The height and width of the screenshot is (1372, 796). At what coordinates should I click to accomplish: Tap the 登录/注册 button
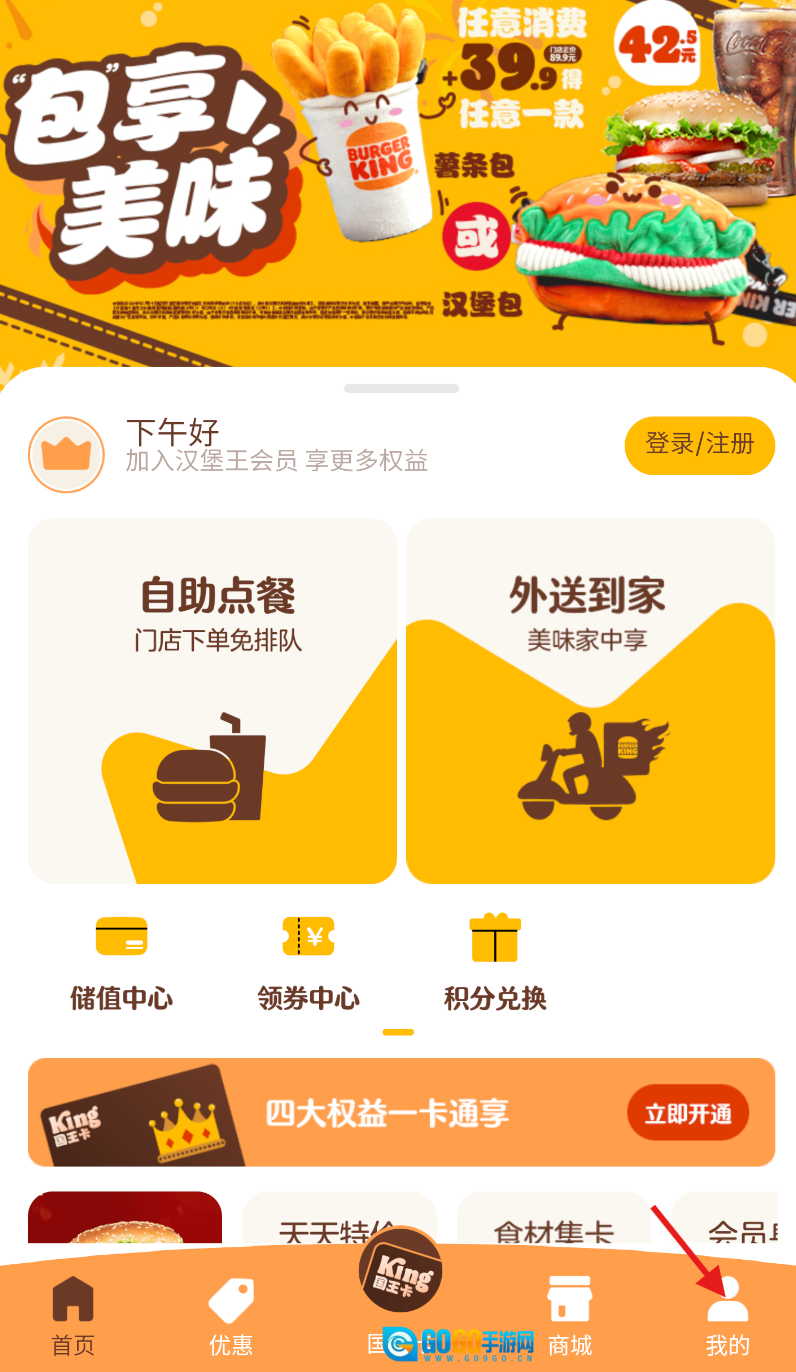pyautogui.click(x=699, y=445)
